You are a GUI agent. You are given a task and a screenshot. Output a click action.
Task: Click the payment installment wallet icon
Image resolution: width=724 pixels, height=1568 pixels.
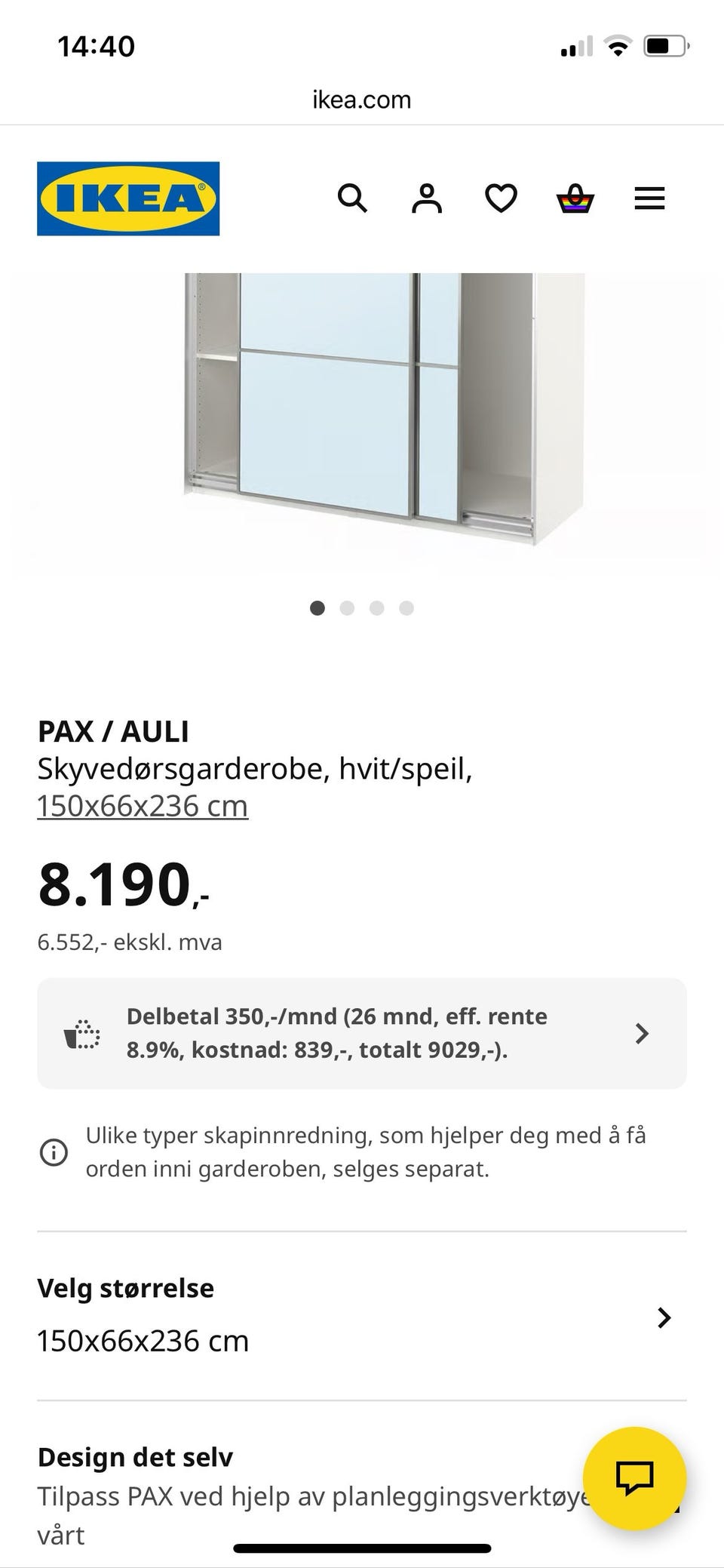[x=81, y=1032]
